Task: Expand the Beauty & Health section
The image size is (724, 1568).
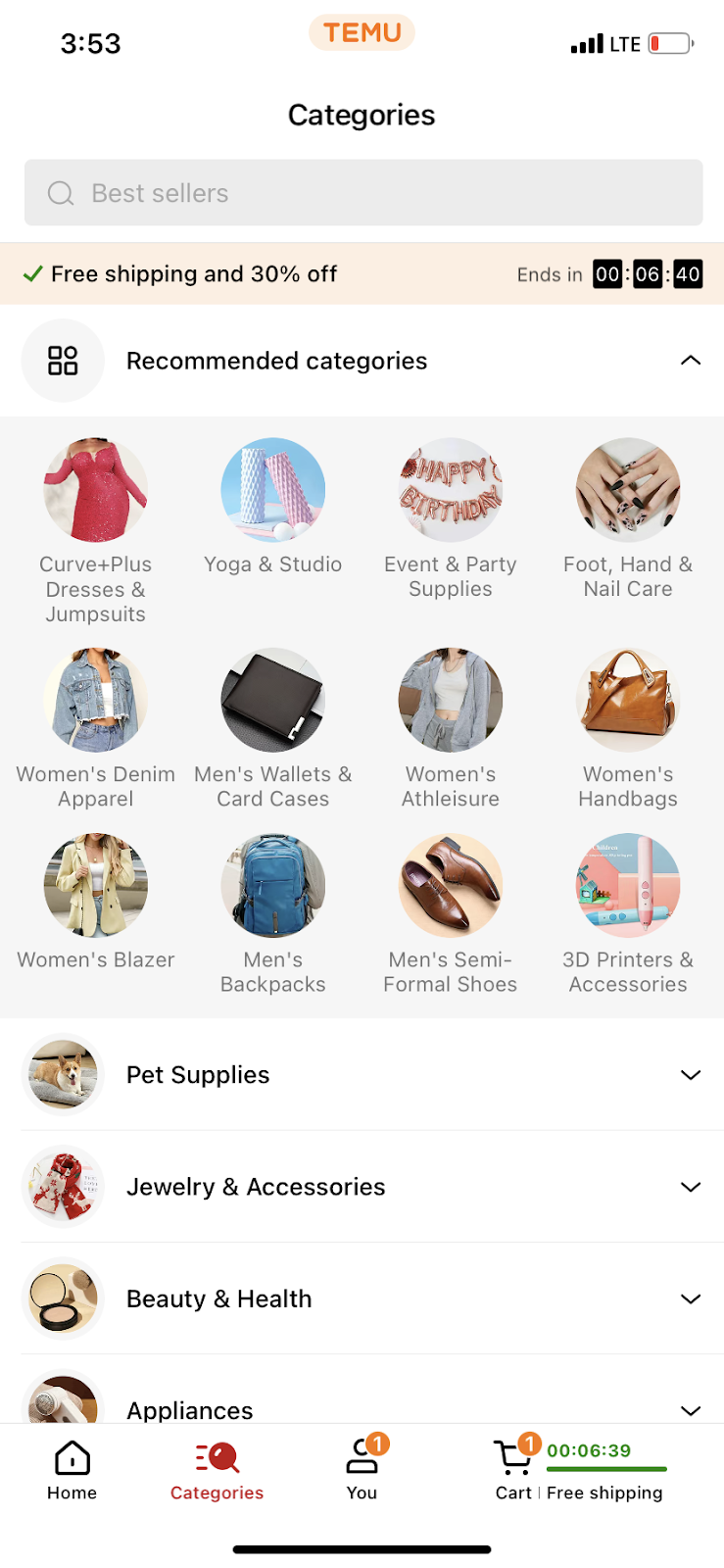Action: 362,1298
